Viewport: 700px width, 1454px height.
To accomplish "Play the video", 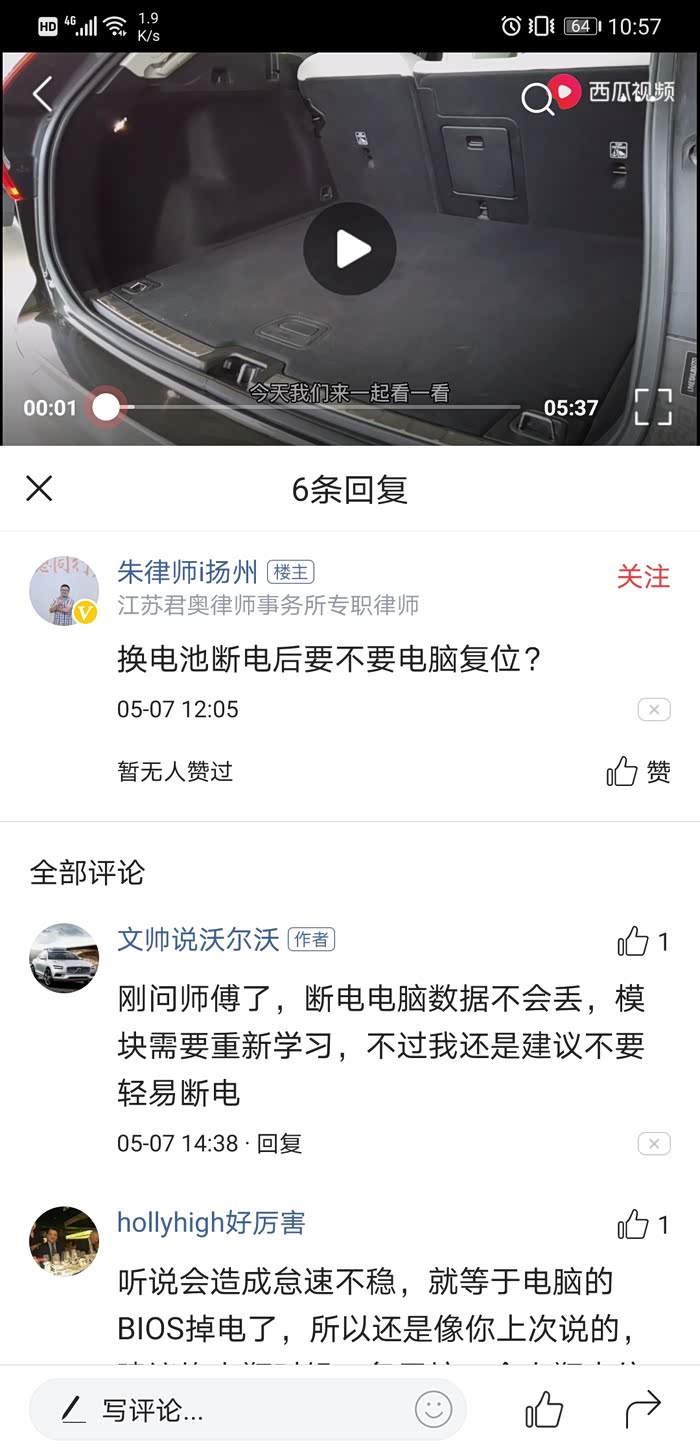I will (x=350, y=249).
